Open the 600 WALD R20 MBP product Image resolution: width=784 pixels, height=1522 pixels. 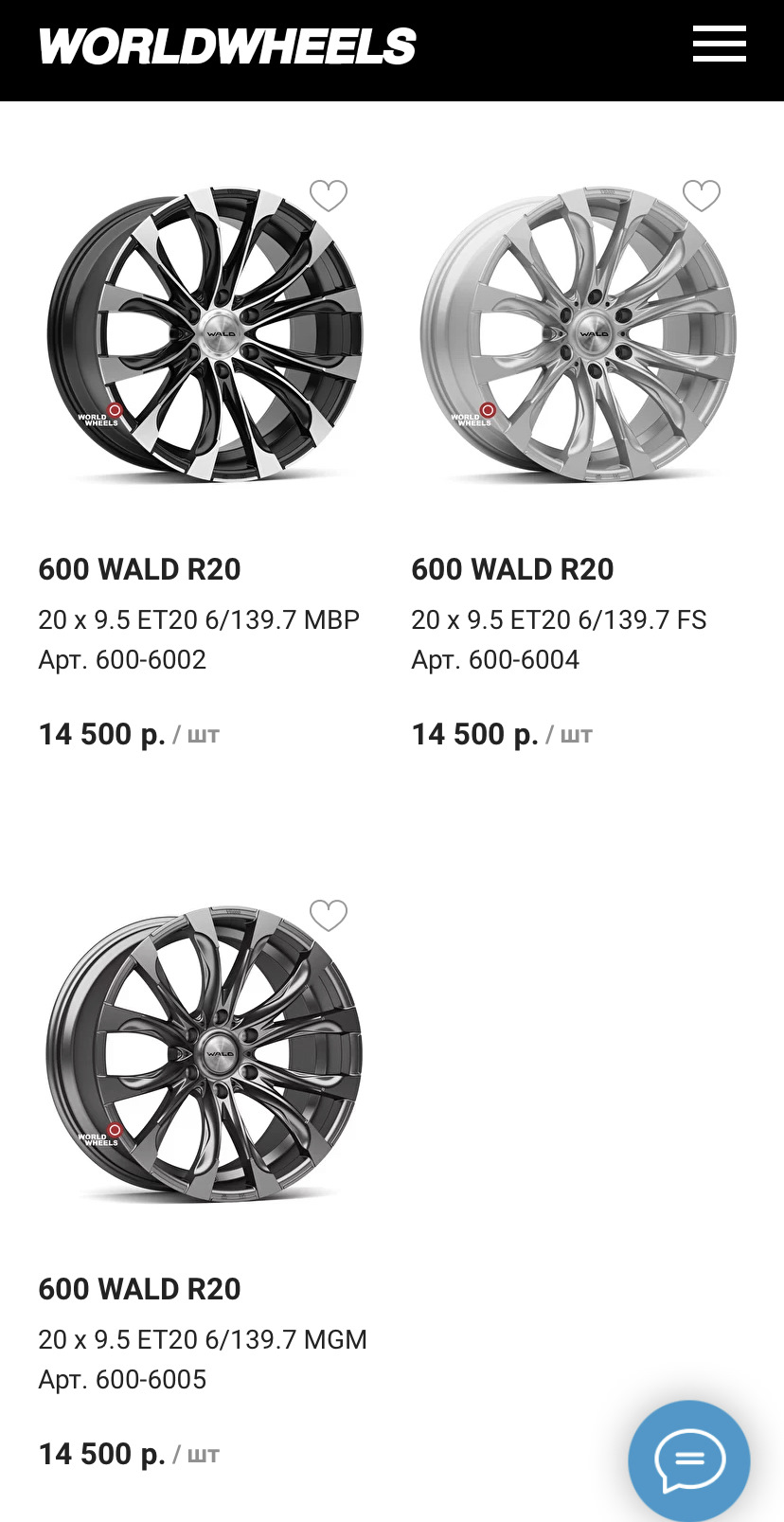coord(139,569)
